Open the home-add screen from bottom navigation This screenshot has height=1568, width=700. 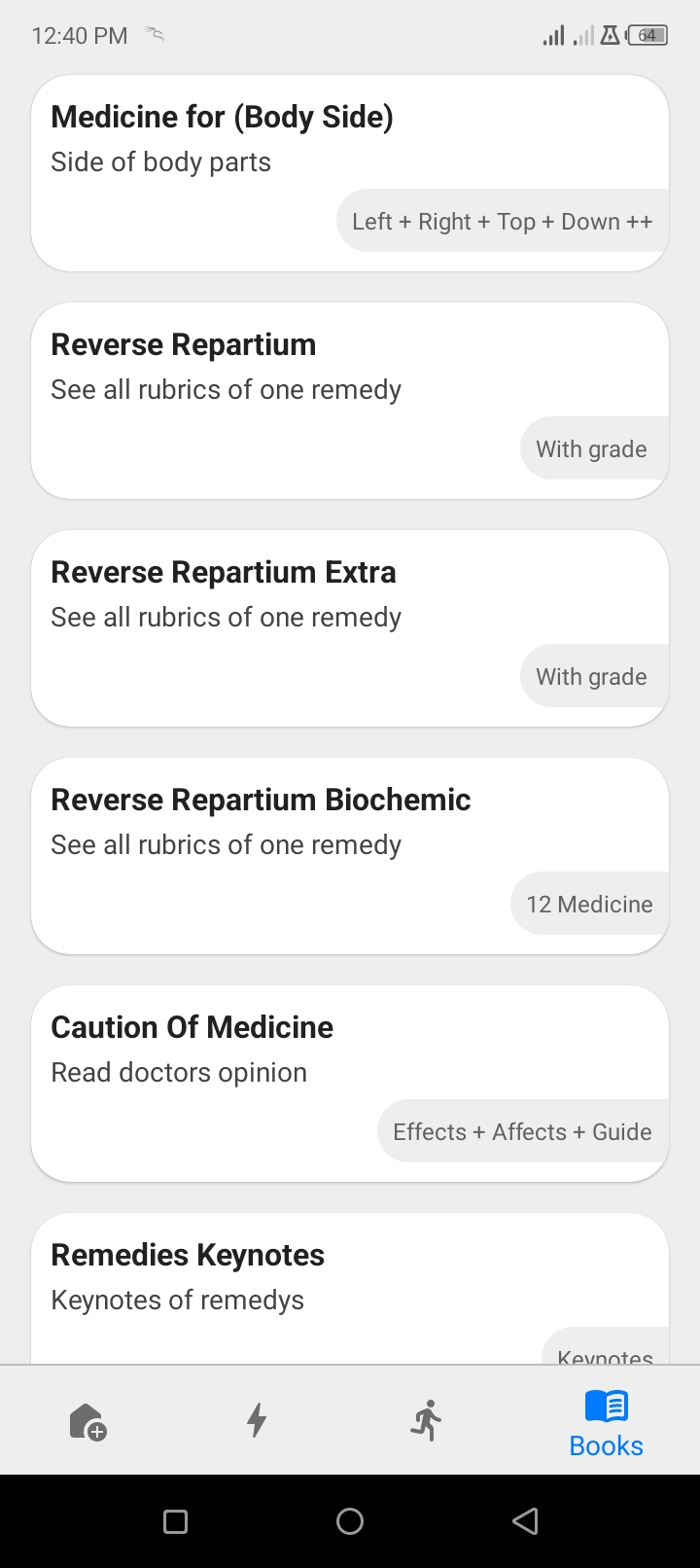pyautogui.click(x=87, y=1420)
